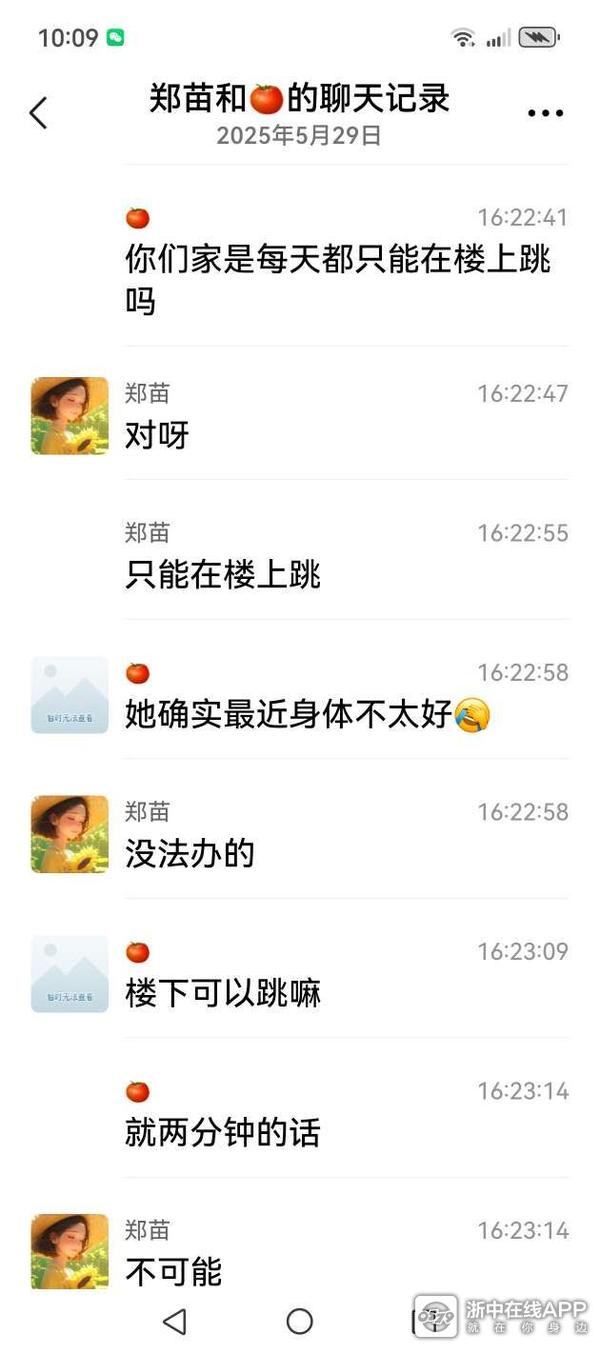Open the three-dot overflow menu
The width and height of the screenshot is (600, 1354).
pos(545,113)
